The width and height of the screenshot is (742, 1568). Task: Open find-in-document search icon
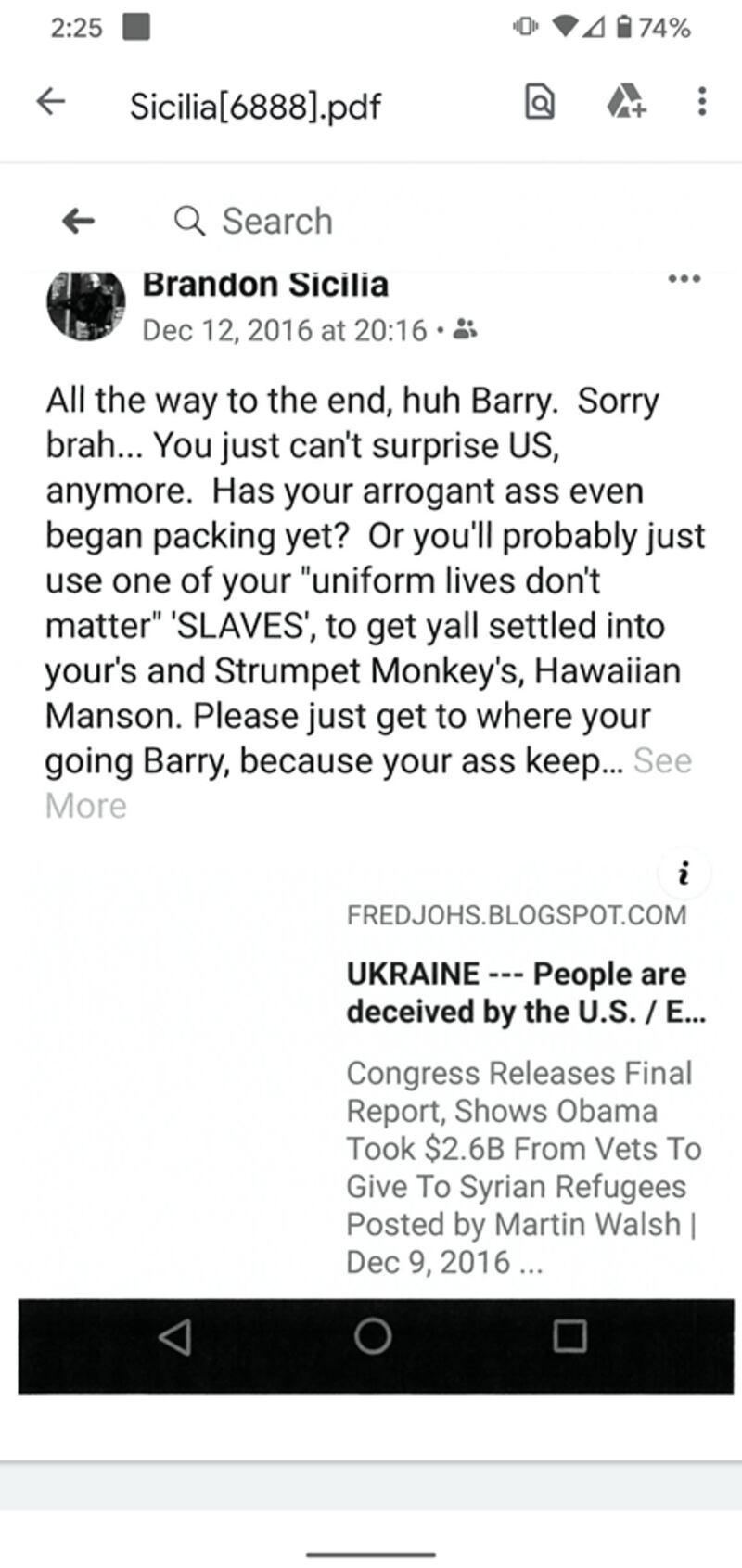coord(540,101)
